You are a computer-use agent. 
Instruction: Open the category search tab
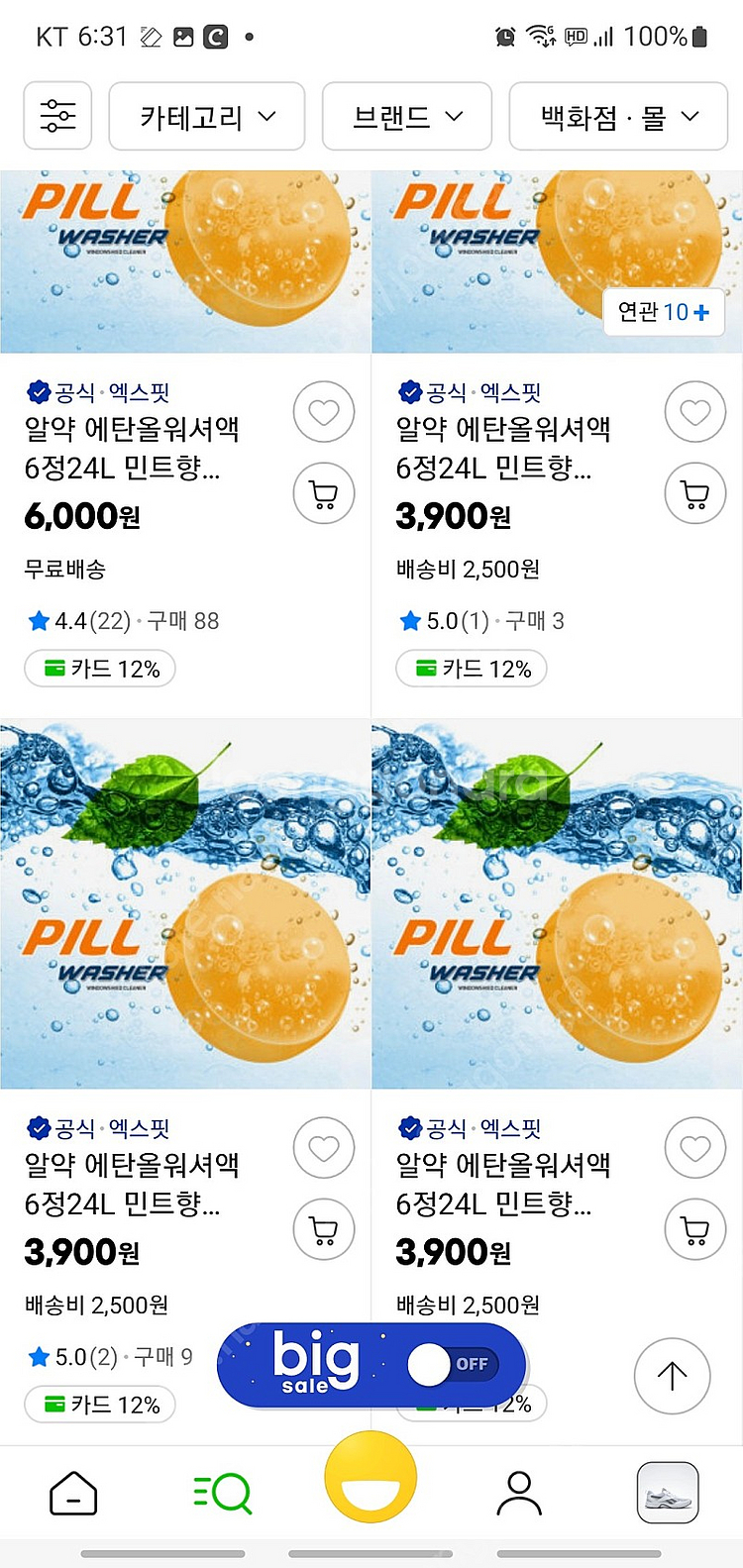223,1493
